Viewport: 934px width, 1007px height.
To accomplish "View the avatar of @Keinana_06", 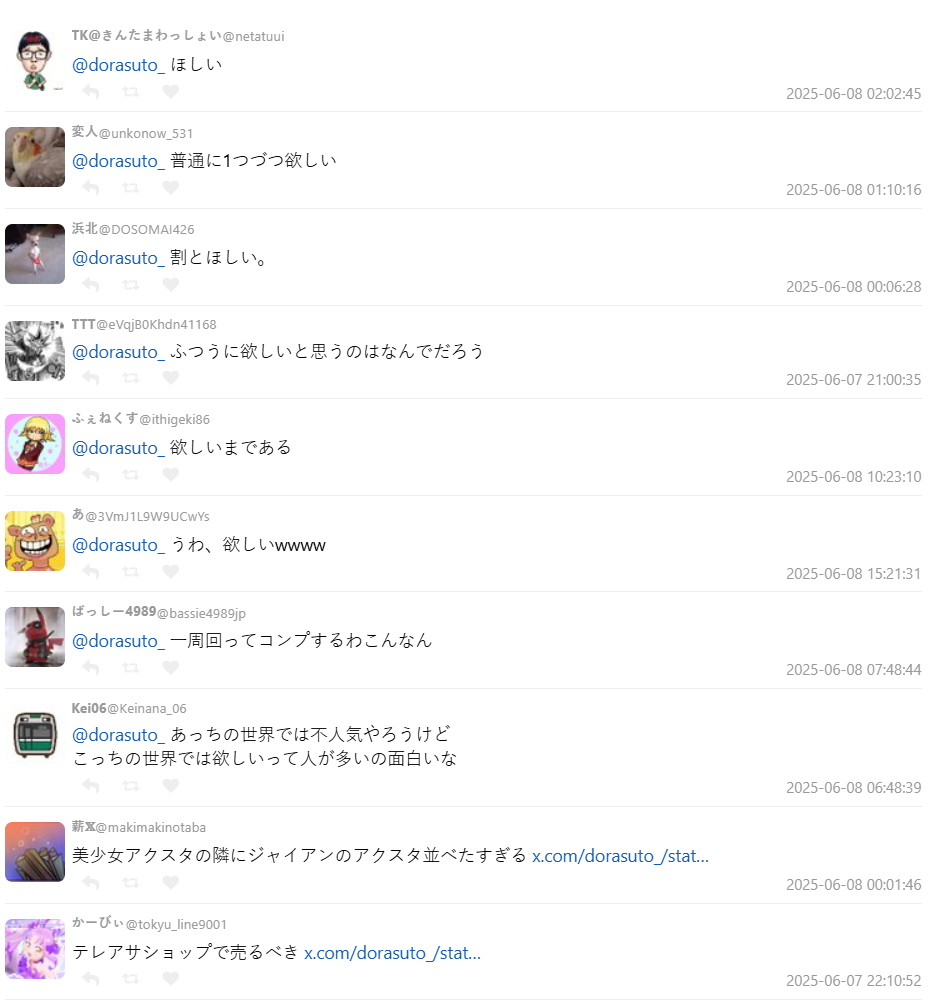I will (35, 737).
